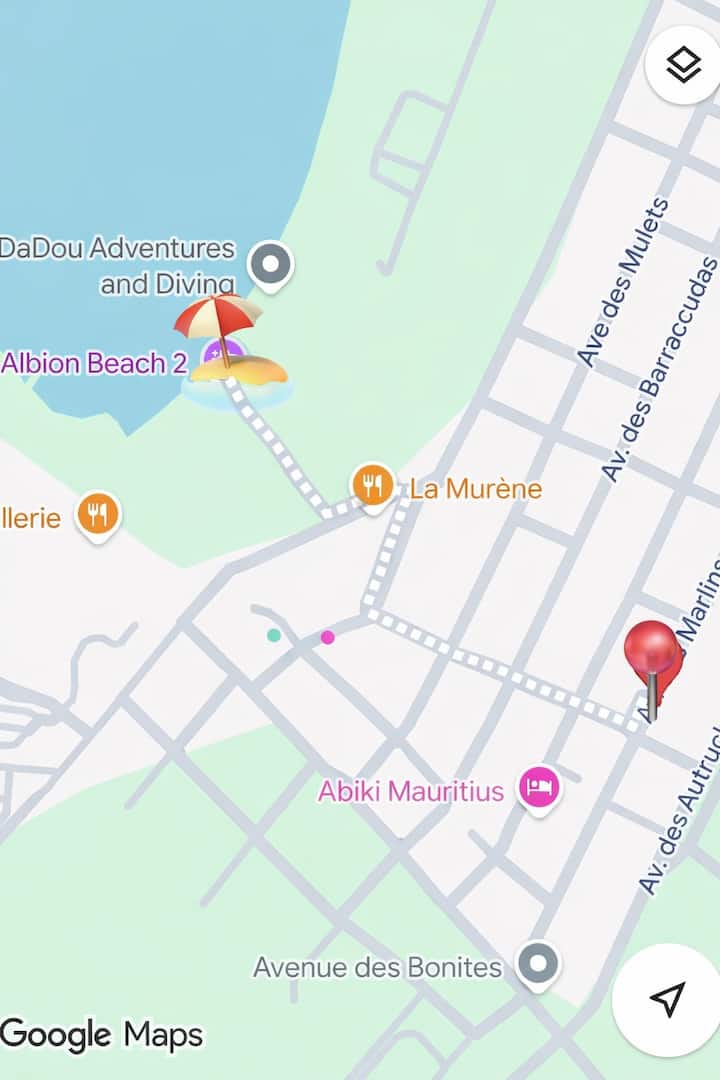Open DaDou Adventures and Diving place marker
The width and height of the screenshot is (720, 1080).
click(x=270, y=266)
